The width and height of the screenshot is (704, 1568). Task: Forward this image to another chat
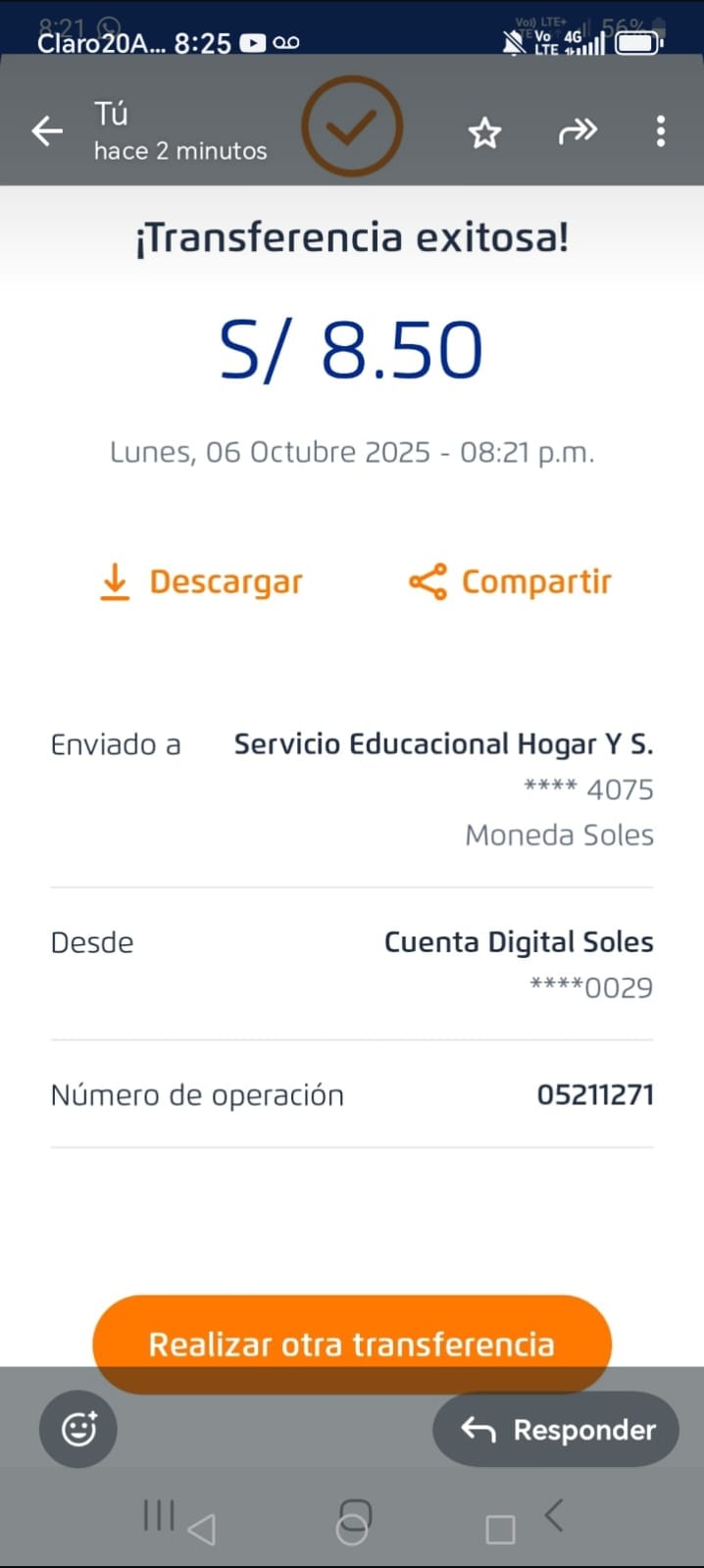(578, 131)
